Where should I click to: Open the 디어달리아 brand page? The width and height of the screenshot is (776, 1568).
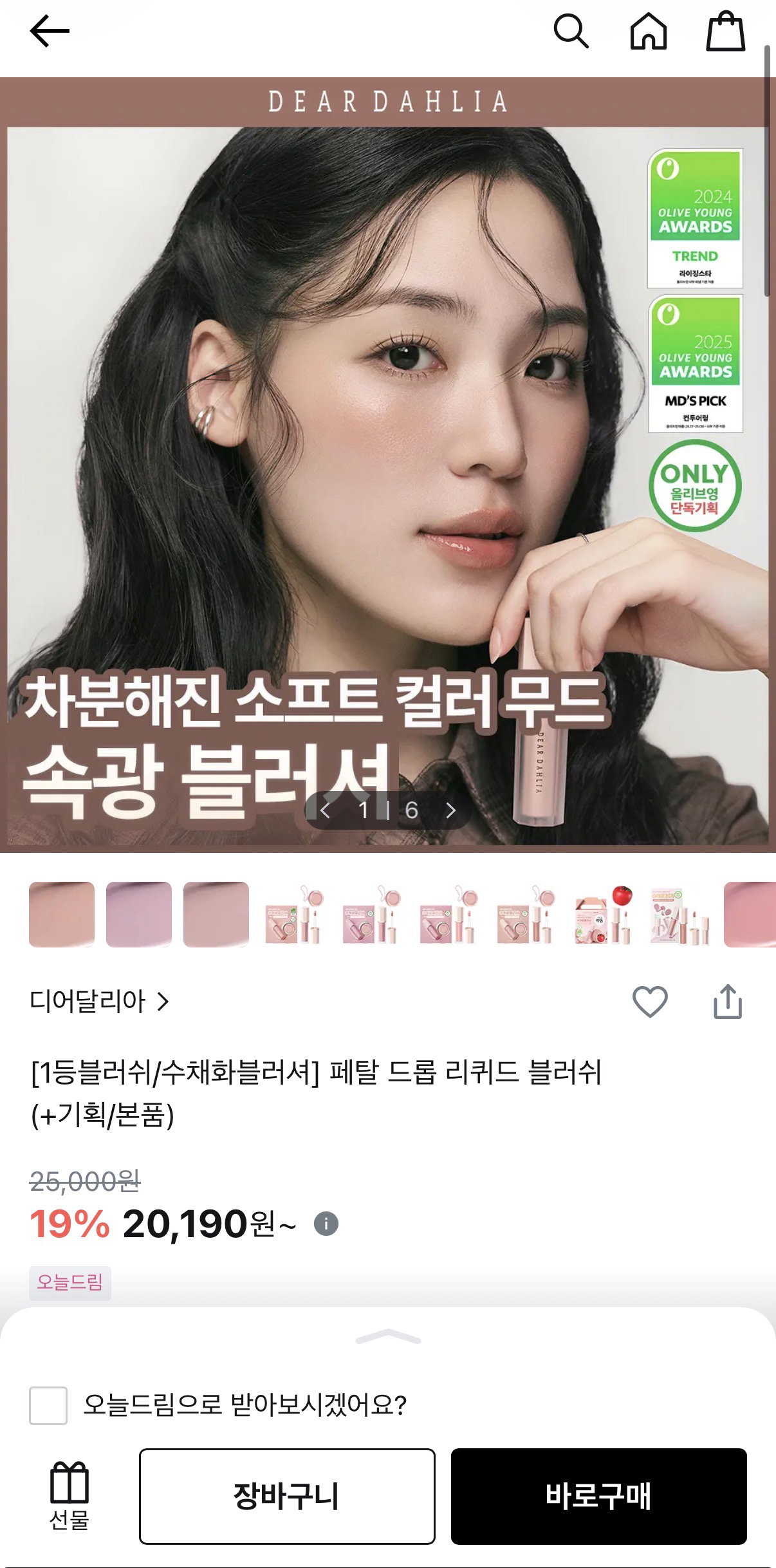100,1002
